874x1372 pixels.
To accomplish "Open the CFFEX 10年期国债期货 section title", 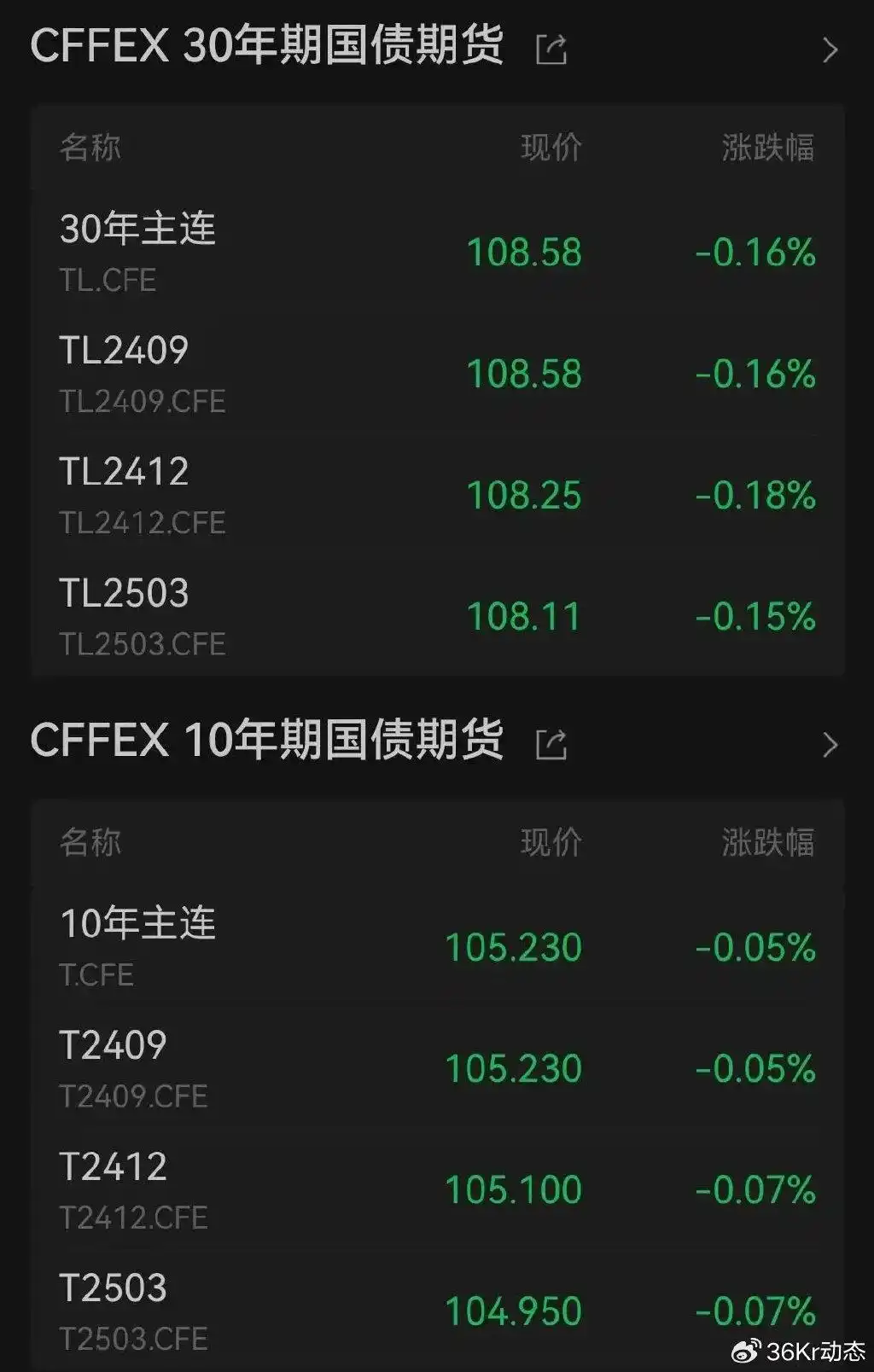I will (x=266, y=741).
